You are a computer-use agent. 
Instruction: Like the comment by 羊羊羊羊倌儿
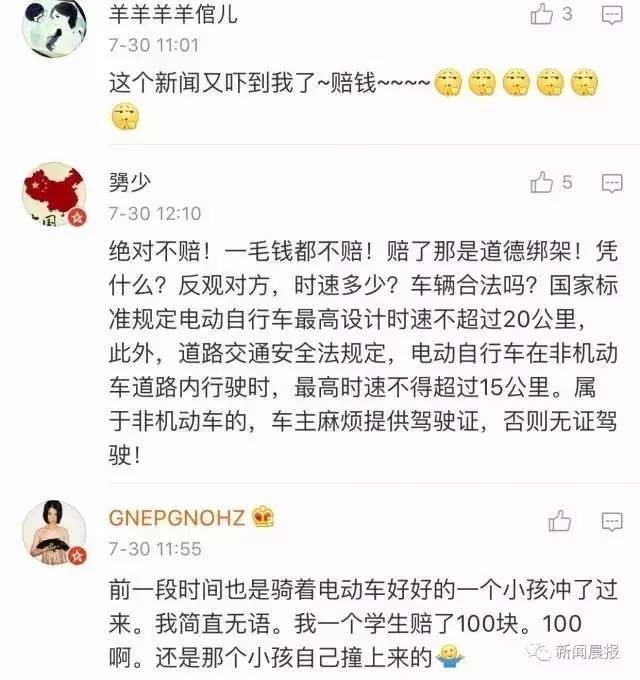coord(542,14)
